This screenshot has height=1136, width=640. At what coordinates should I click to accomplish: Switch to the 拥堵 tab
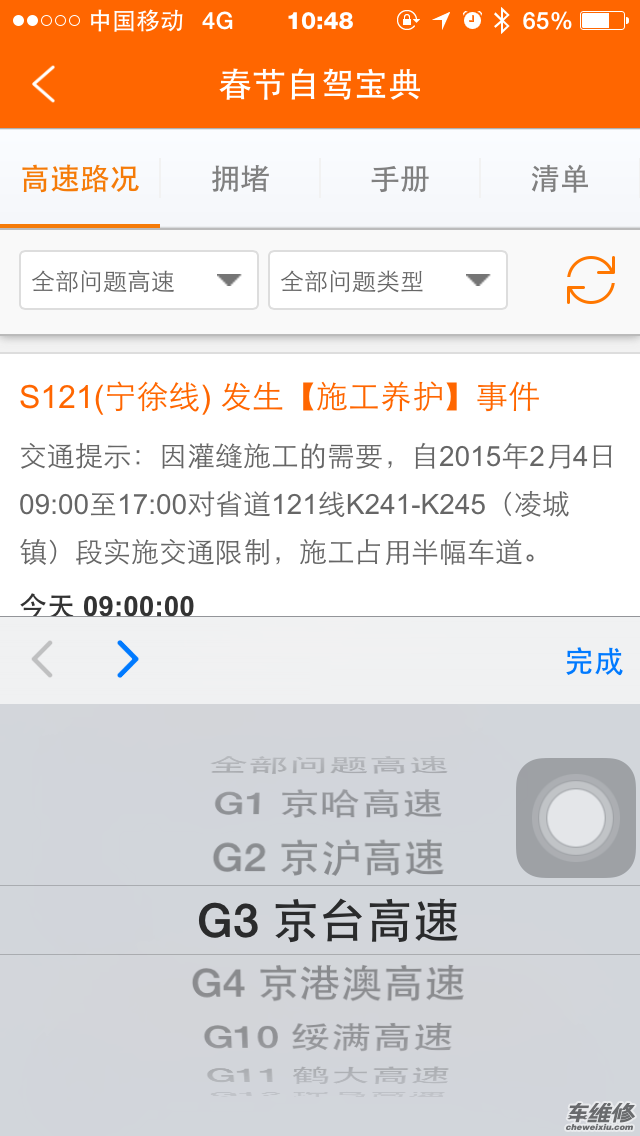tap(240, 179)
